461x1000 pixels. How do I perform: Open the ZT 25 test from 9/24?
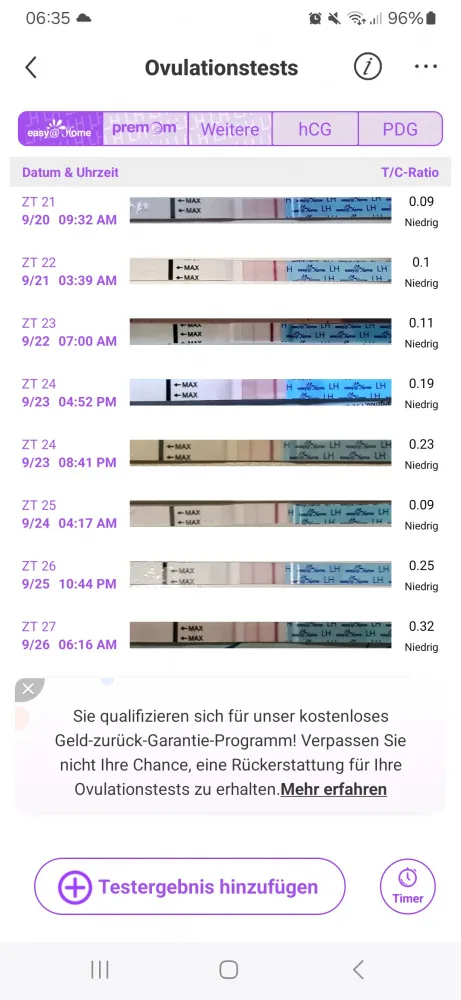pyautogui.click(x=230, y=514)
